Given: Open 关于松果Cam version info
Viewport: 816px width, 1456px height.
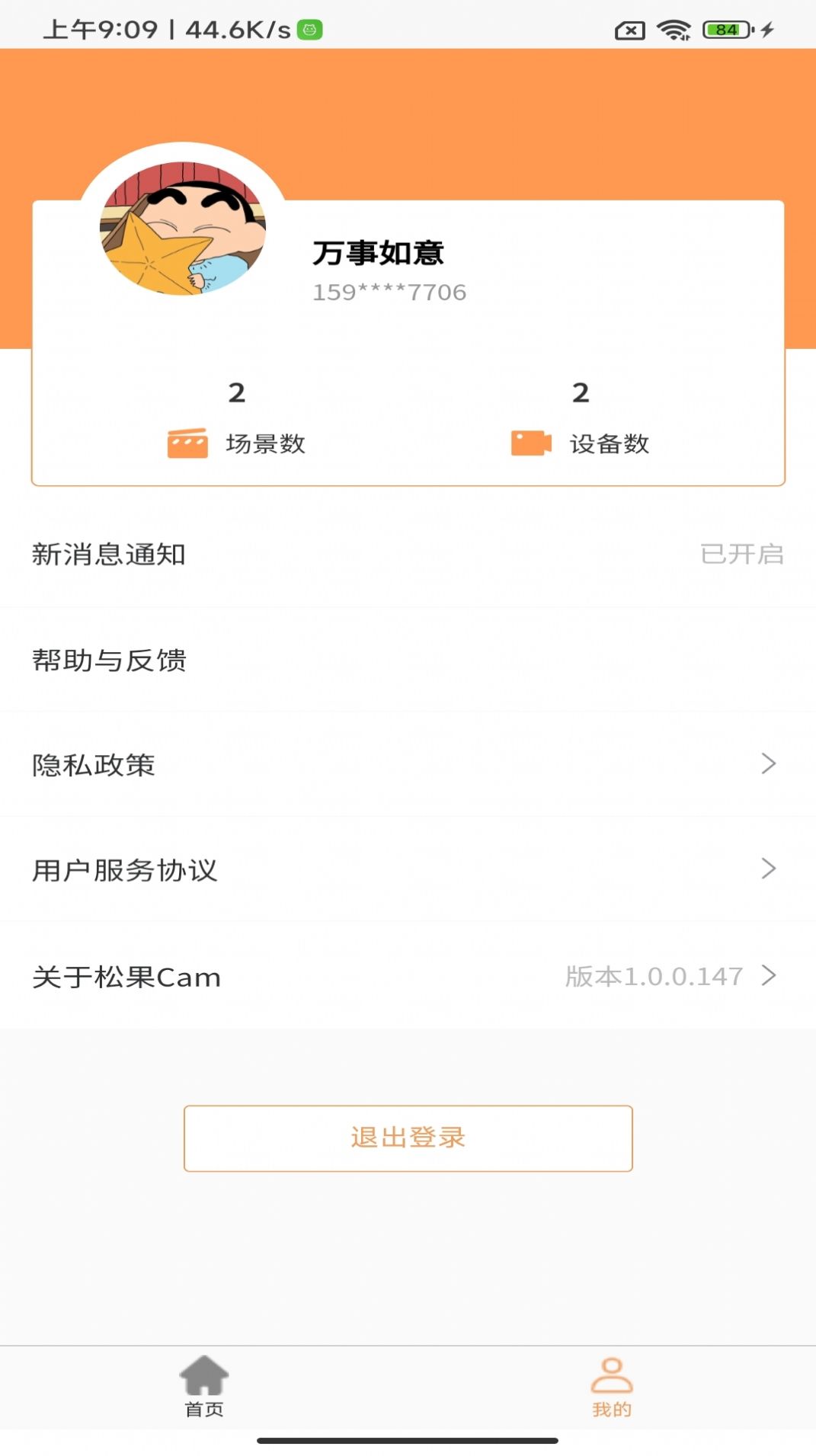Looking at the screenshot, I should [408, 976].
